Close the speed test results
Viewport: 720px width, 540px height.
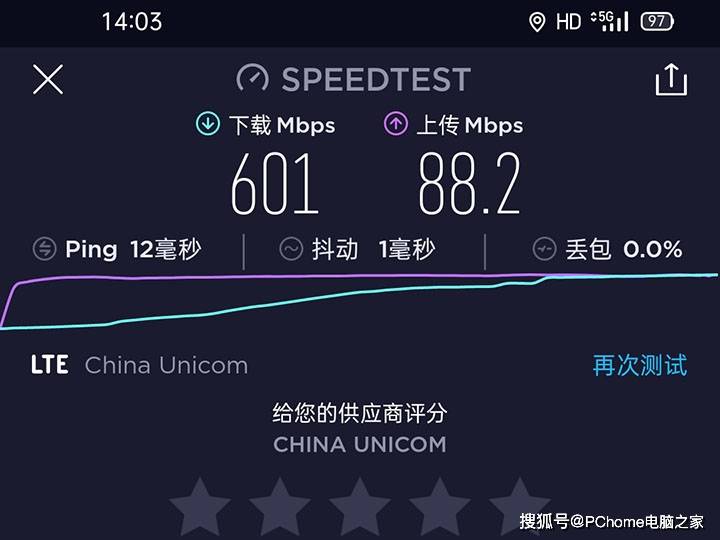click(x=48, y=79)
